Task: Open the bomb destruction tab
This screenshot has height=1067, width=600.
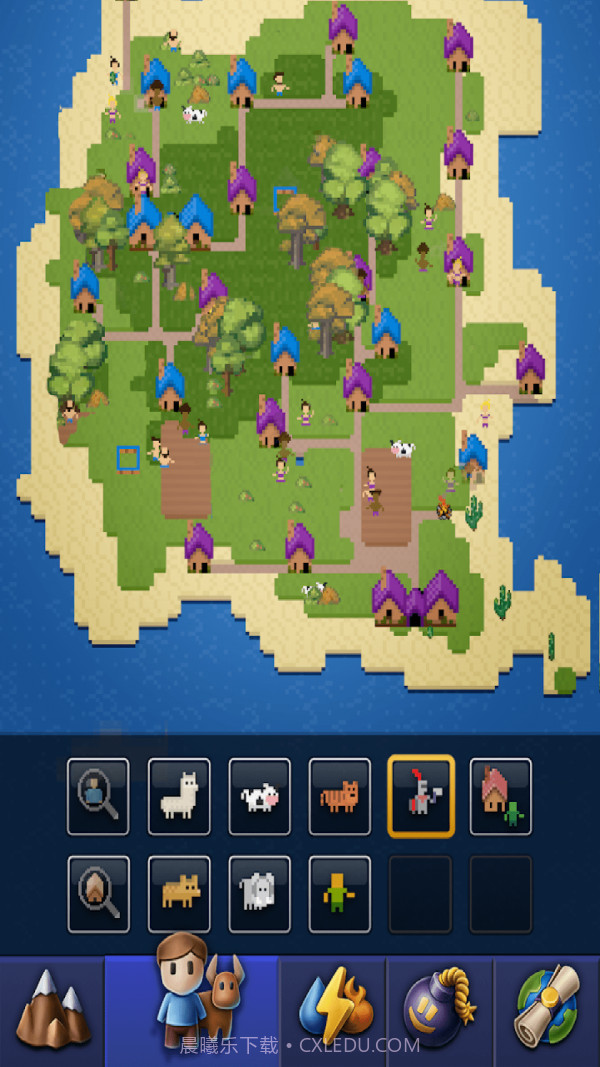Action: (x=440, y=1010)
